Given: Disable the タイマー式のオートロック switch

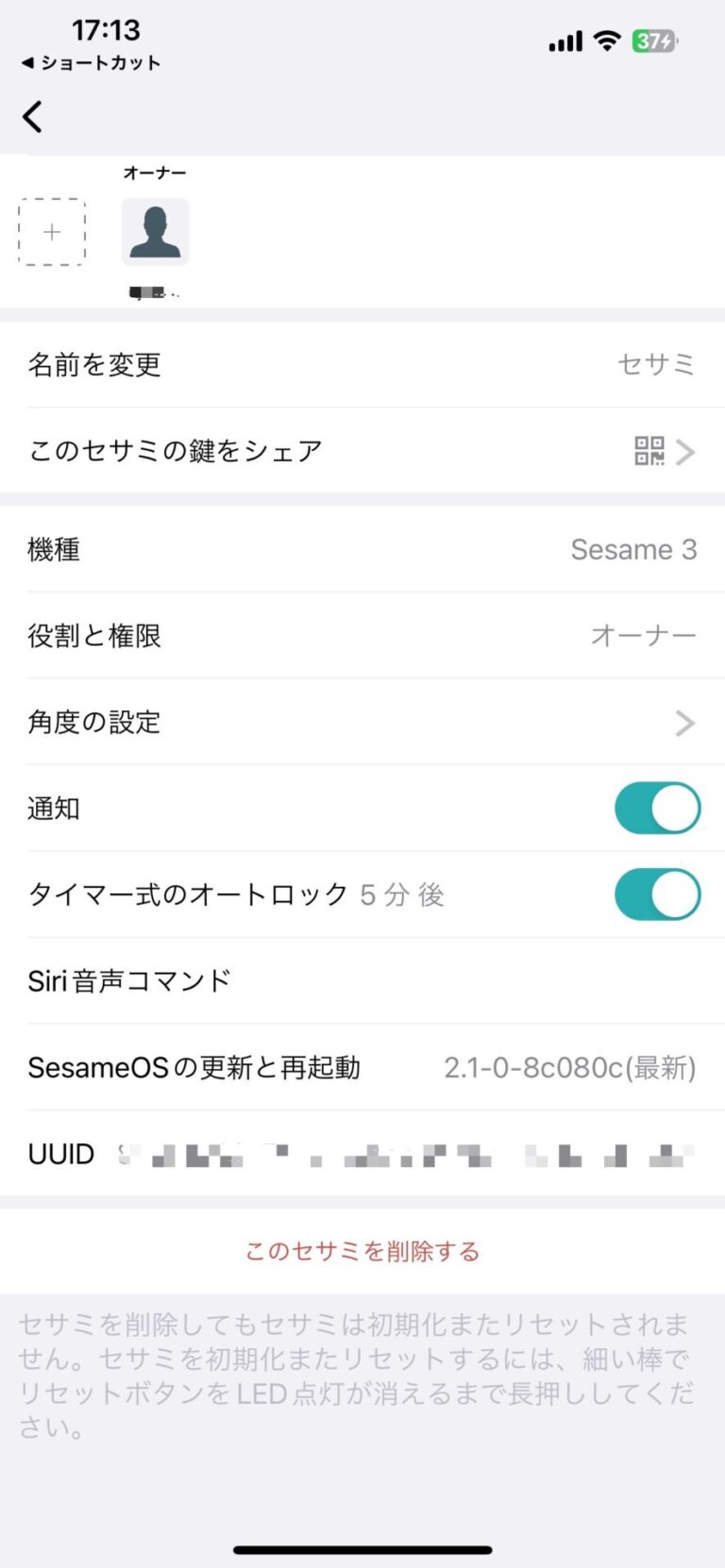Looking at the screenshot, I should [x=657, y=894].
